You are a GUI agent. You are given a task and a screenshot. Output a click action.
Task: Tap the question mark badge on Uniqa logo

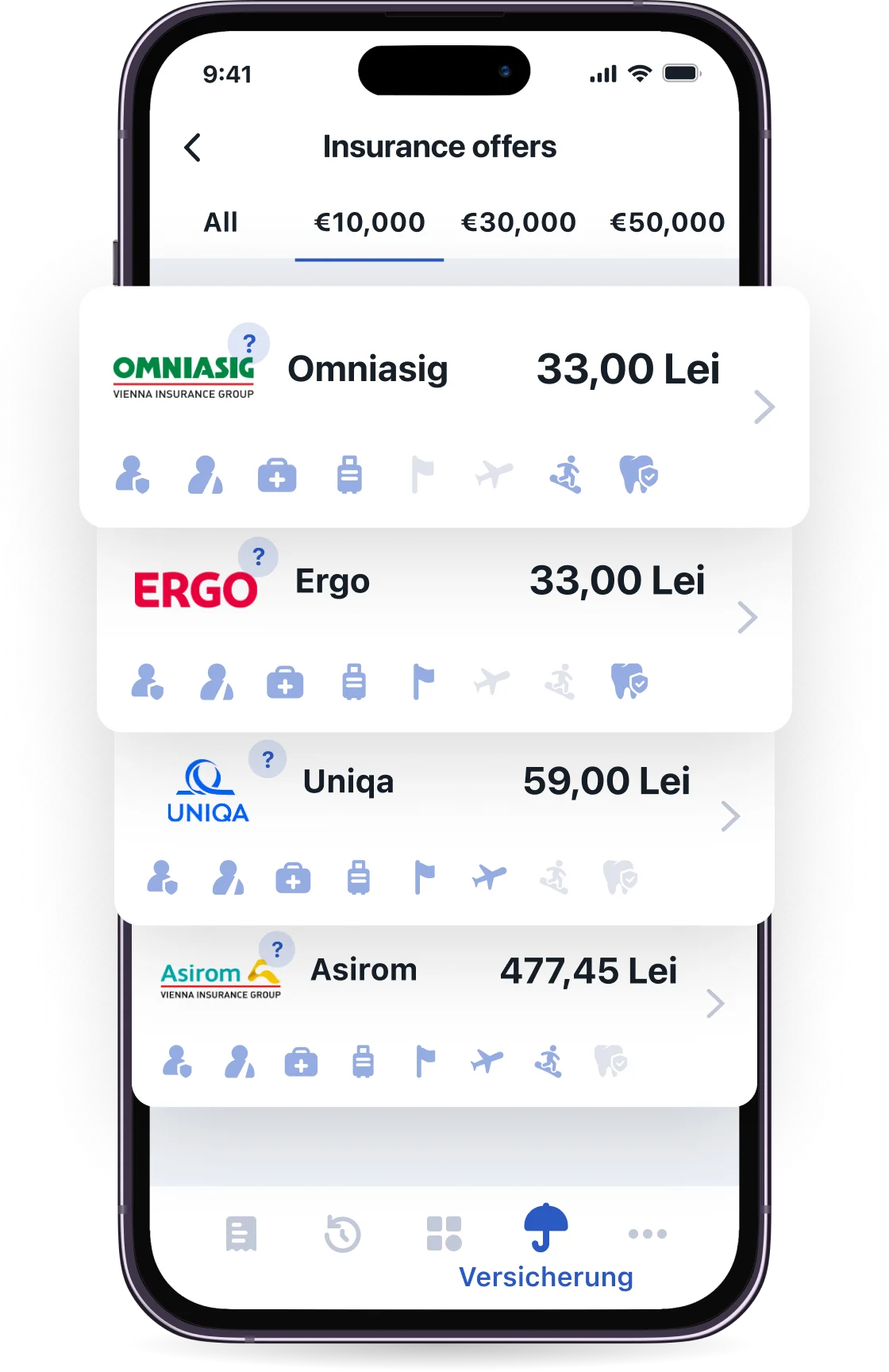tap(267, 758)
